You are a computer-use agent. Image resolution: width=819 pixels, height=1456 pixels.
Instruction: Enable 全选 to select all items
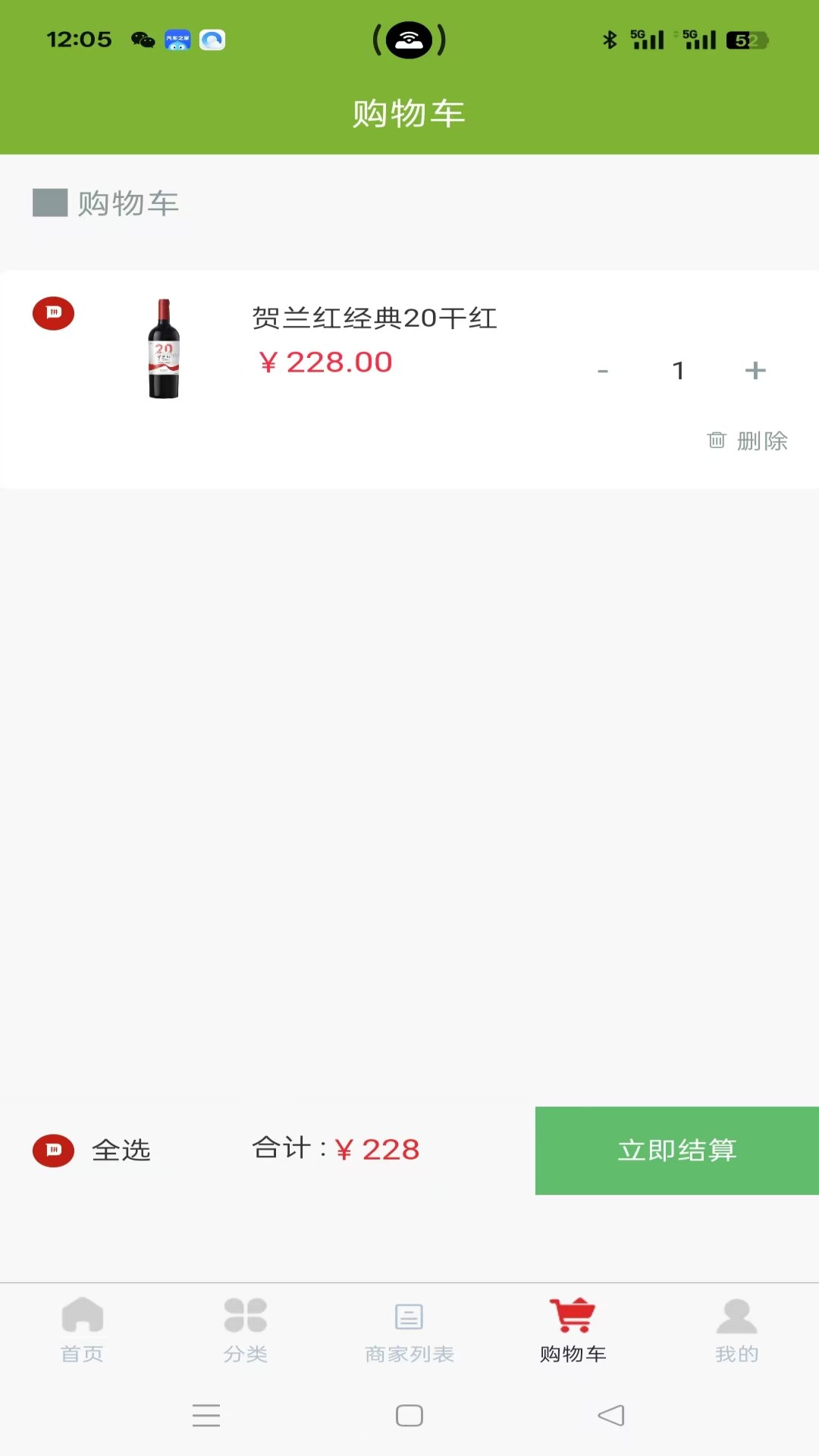(x=121, y=1150)
